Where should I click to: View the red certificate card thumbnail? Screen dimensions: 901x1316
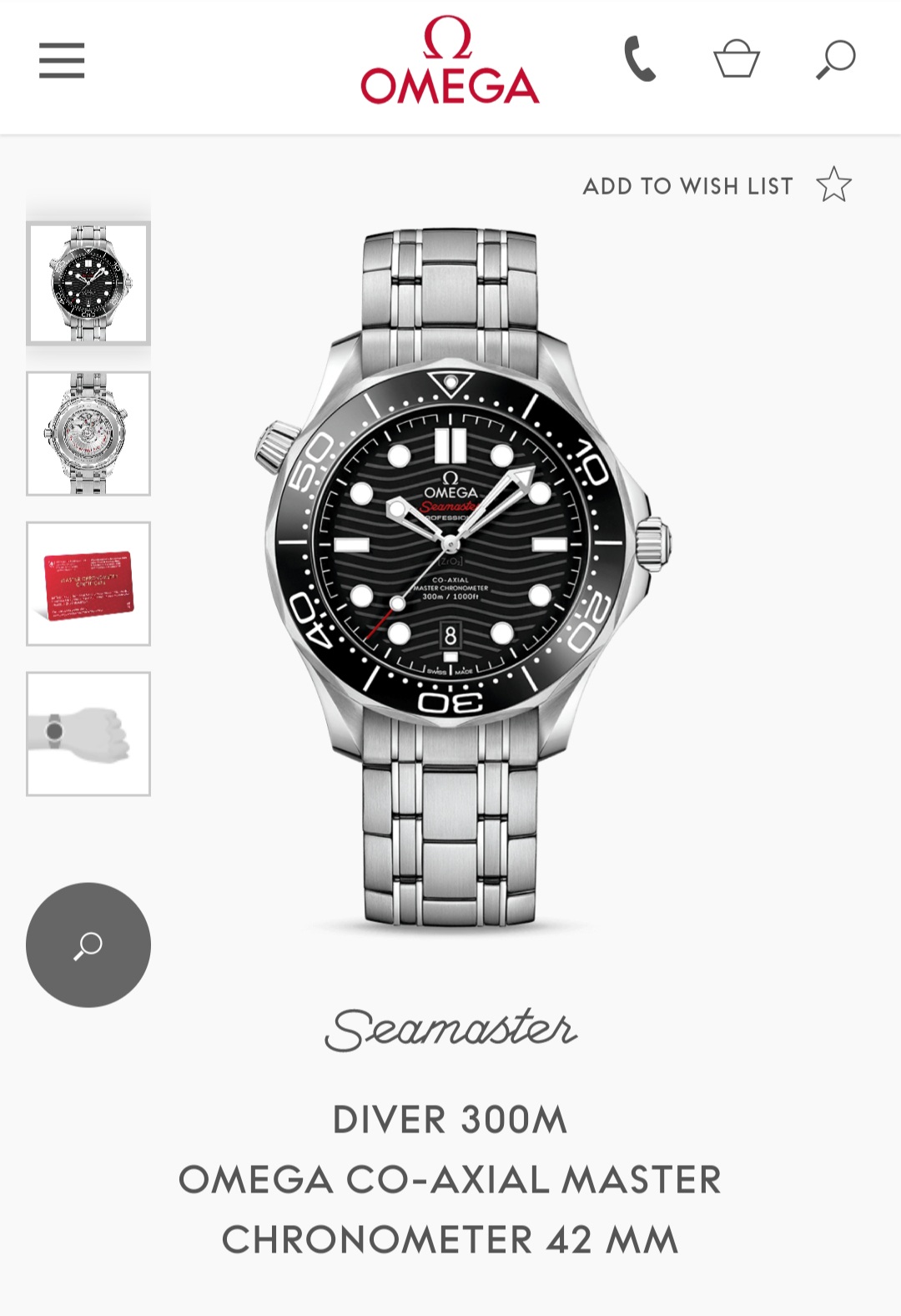coord(88,584)
